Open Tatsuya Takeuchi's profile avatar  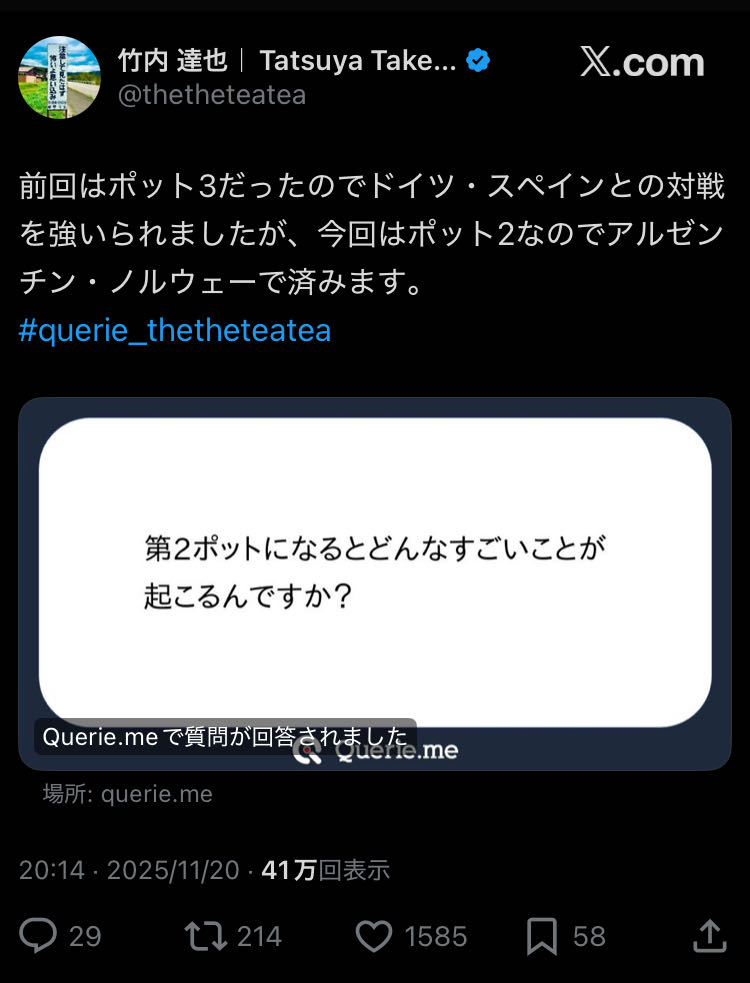59,77
